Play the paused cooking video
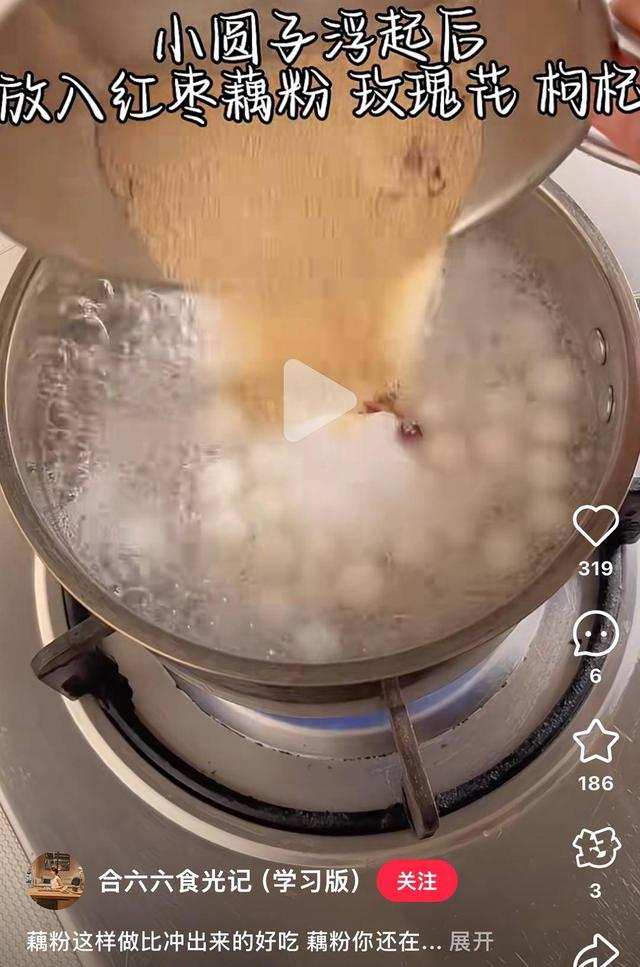Screen dimensions: 640x967 (318, 400)
